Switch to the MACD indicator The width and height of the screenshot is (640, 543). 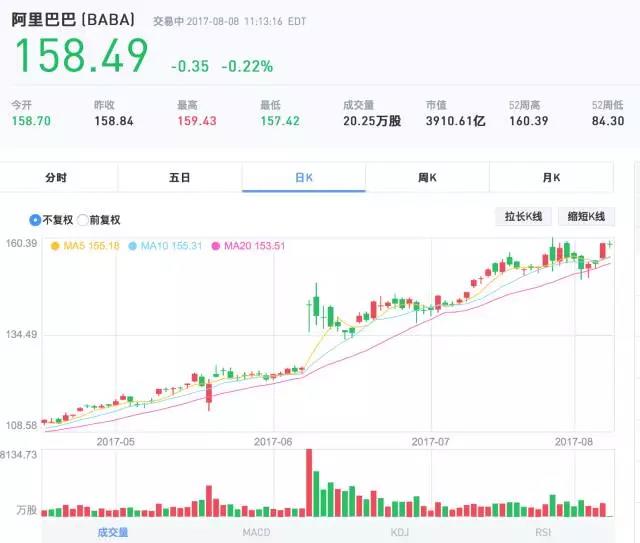click(x=256, y=532)
